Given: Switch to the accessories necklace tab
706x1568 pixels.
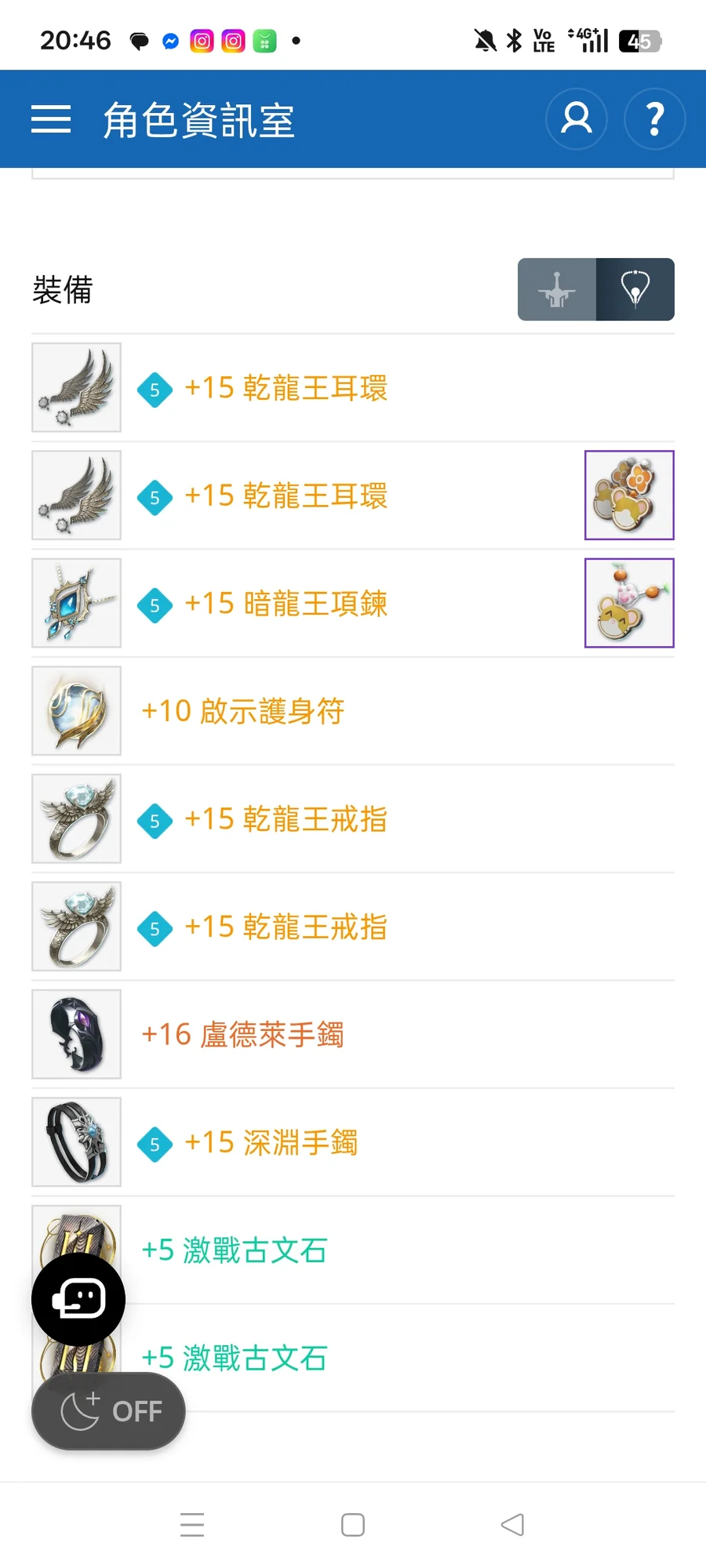Looking at the screenshot, I should point(635,289).
